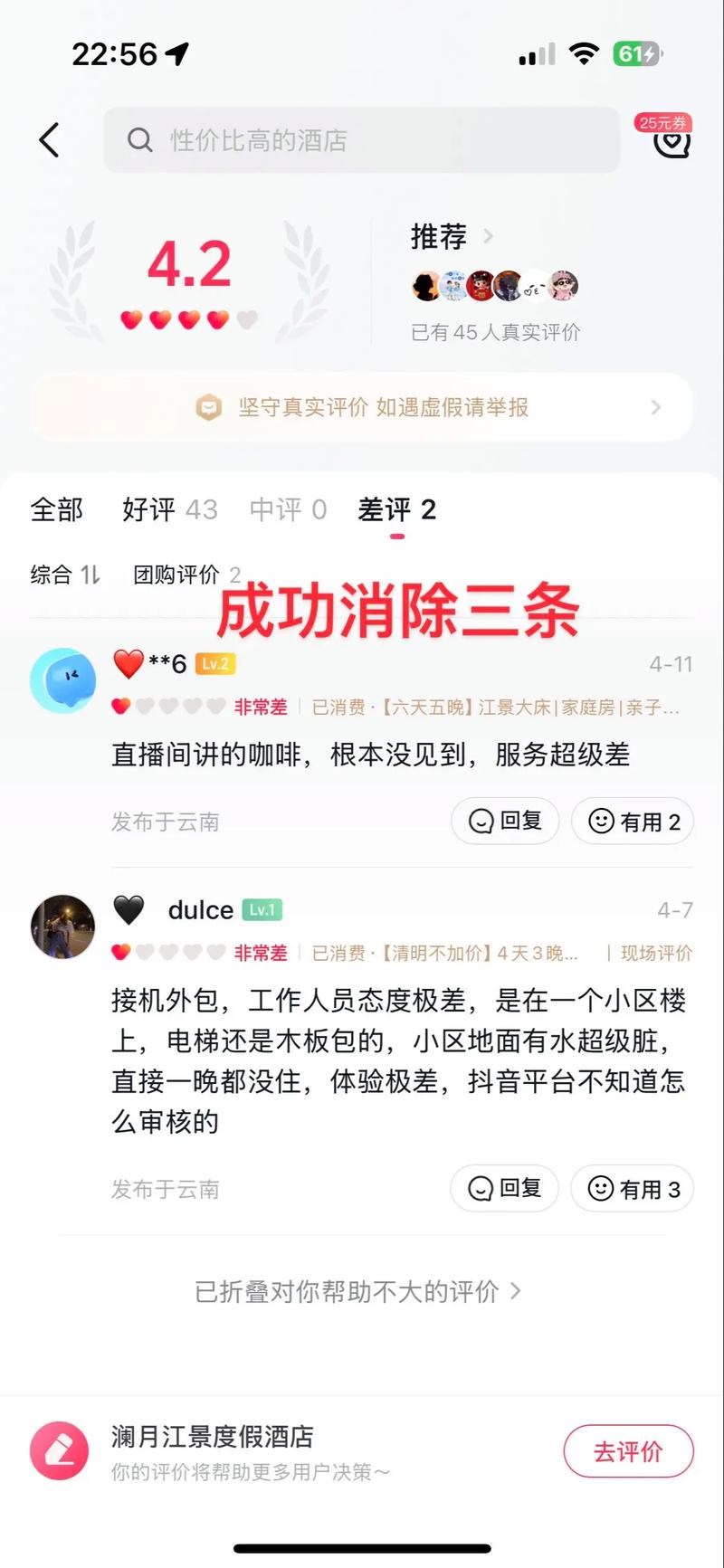Go back with the top-left arrow
Screen dimensions: 724x1568
(x=50, y=140)
